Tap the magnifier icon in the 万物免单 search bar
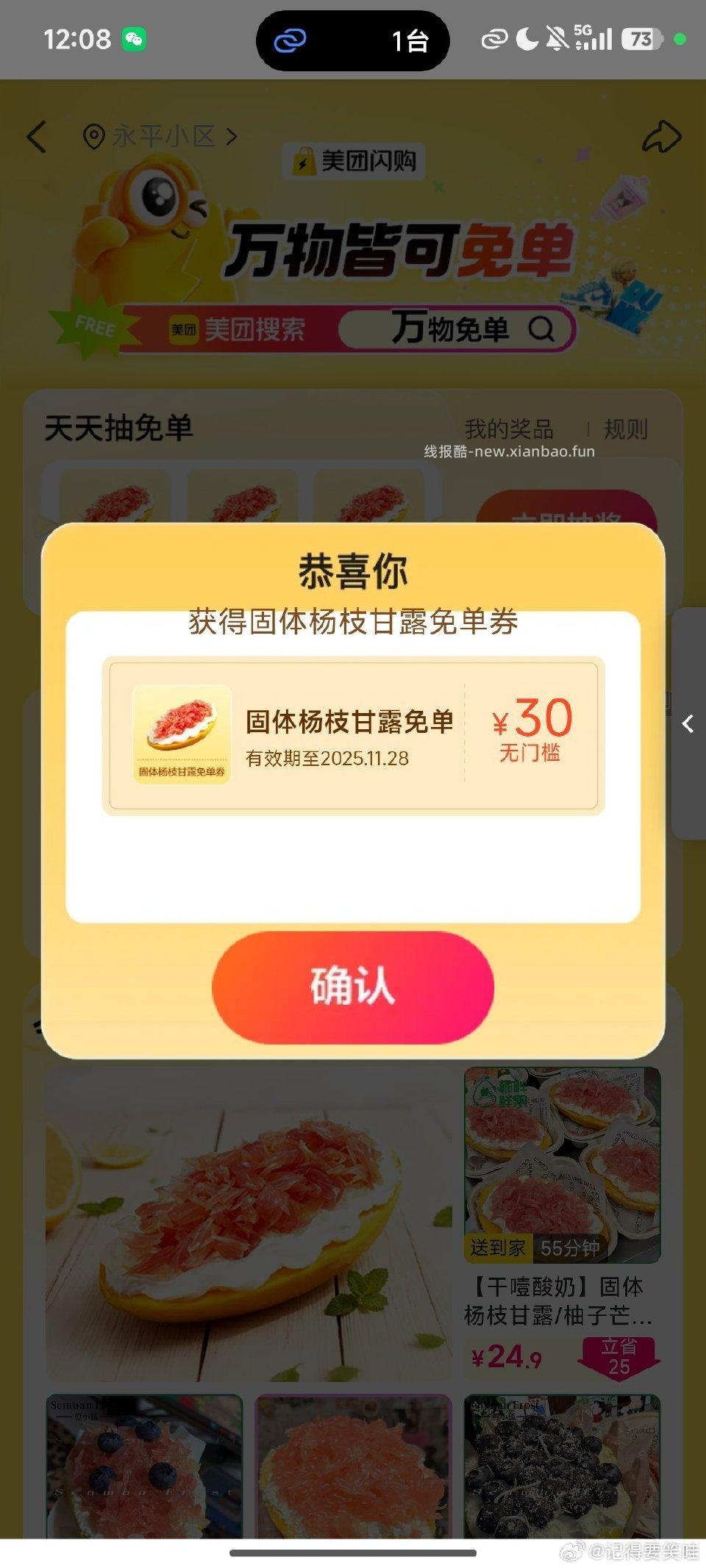This screenshot has width=706, height=1568. coord(543,330)
